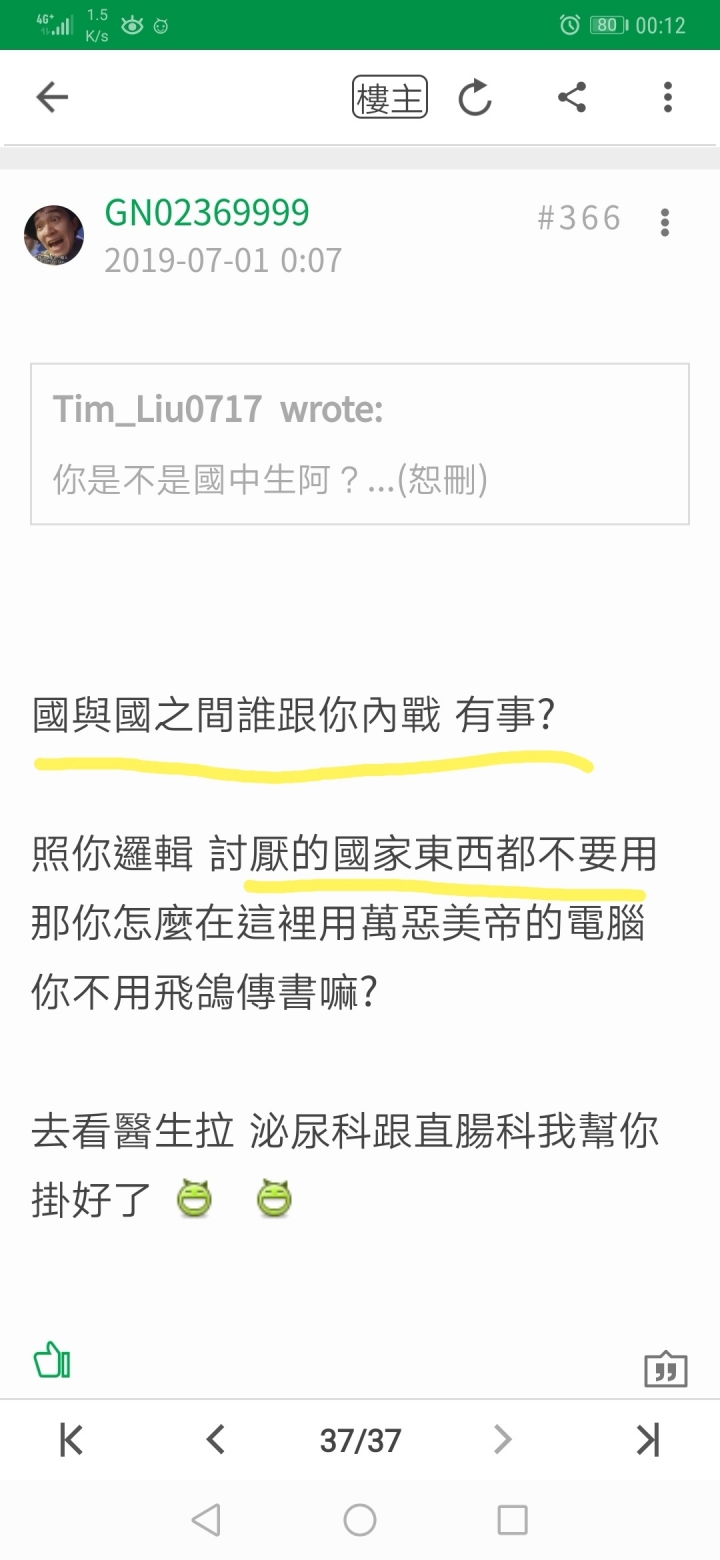Tap the 樓主 filter button
This screenshot has width=720, height=1560.
(389, 98)
